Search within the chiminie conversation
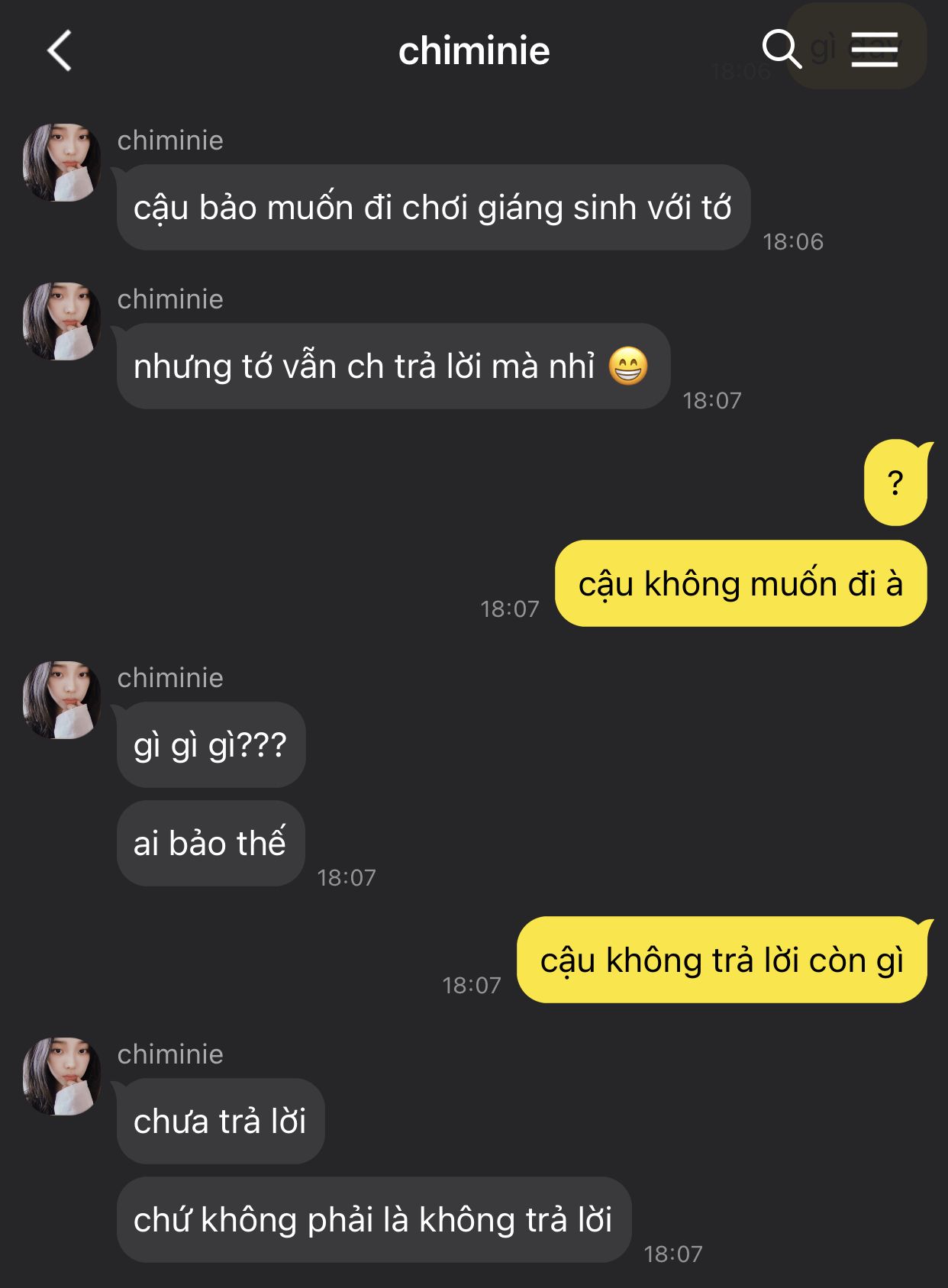The width and height of the screenshot is (948, 1288). [781, 50]
